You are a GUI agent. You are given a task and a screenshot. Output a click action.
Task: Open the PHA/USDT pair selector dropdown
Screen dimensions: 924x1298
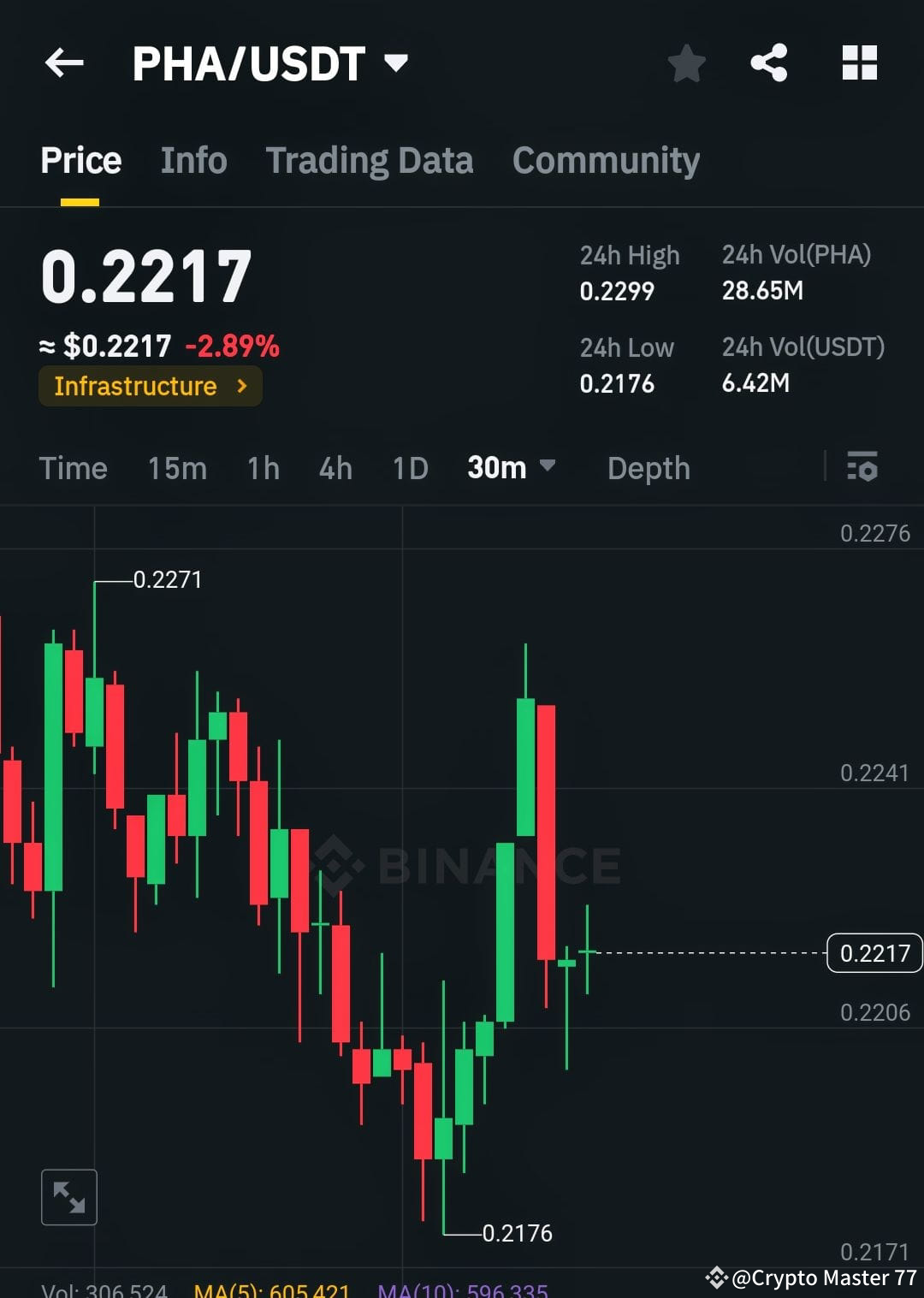pos(395,62)
